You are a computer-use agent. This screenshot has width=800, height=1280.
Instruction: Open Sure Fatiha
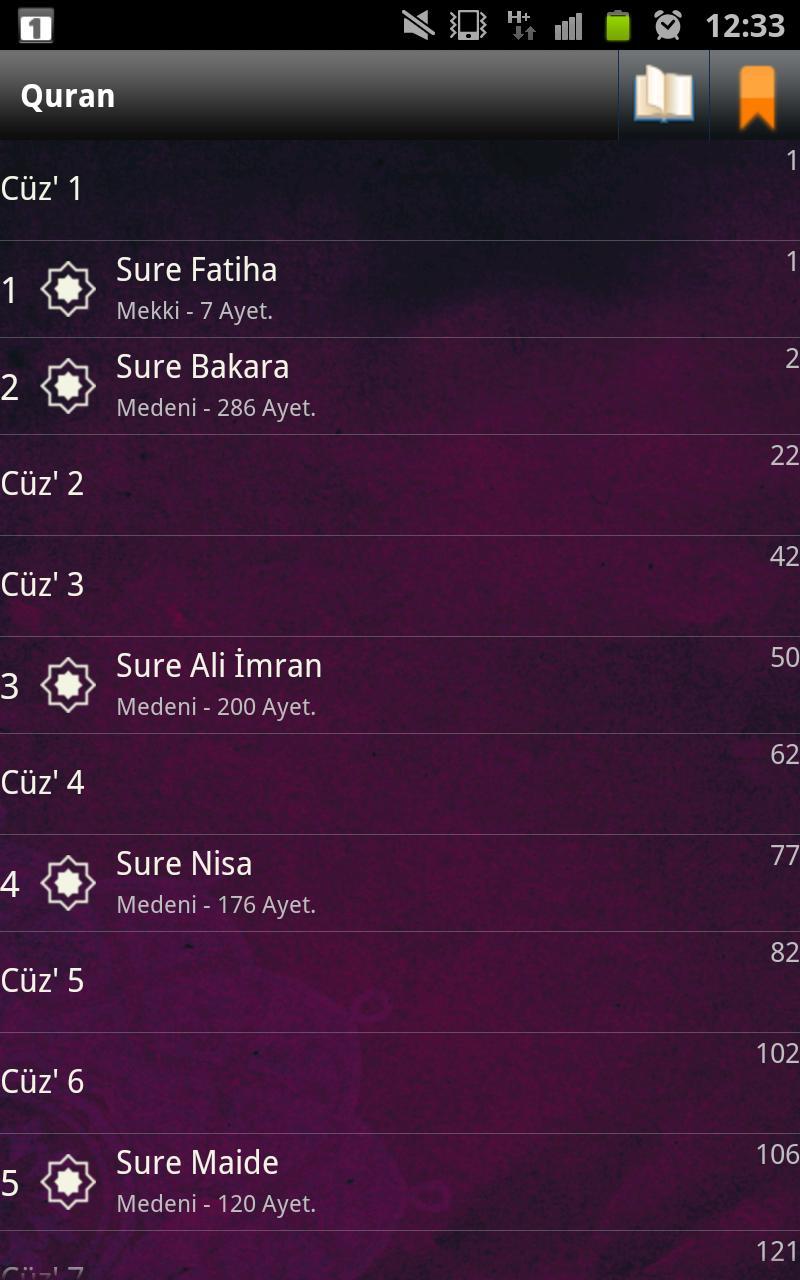pos(400,289)
